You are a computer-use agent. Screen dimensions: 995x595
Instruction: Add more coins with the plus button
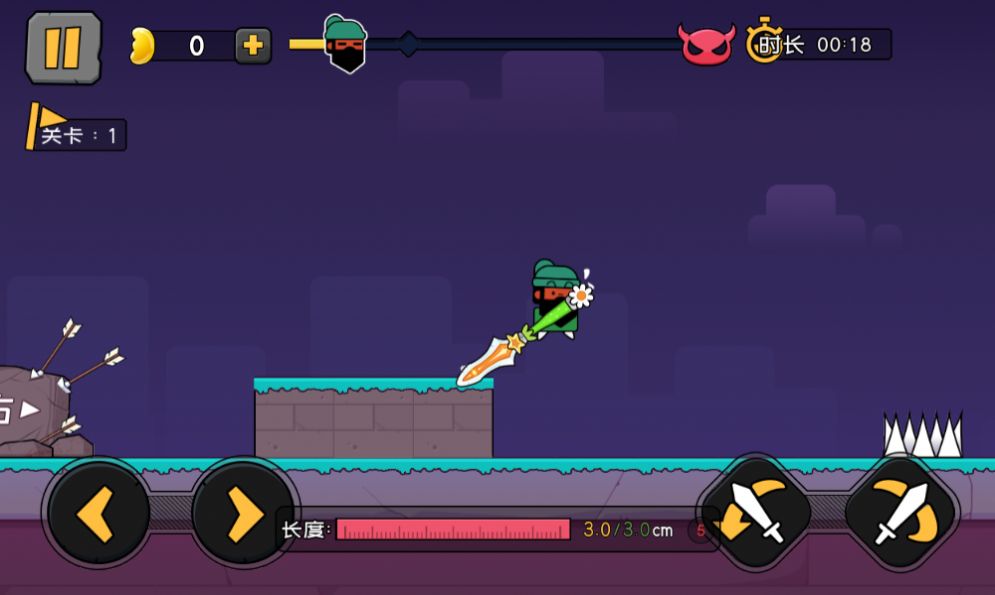pyautogui.click(x=253, y=45)
